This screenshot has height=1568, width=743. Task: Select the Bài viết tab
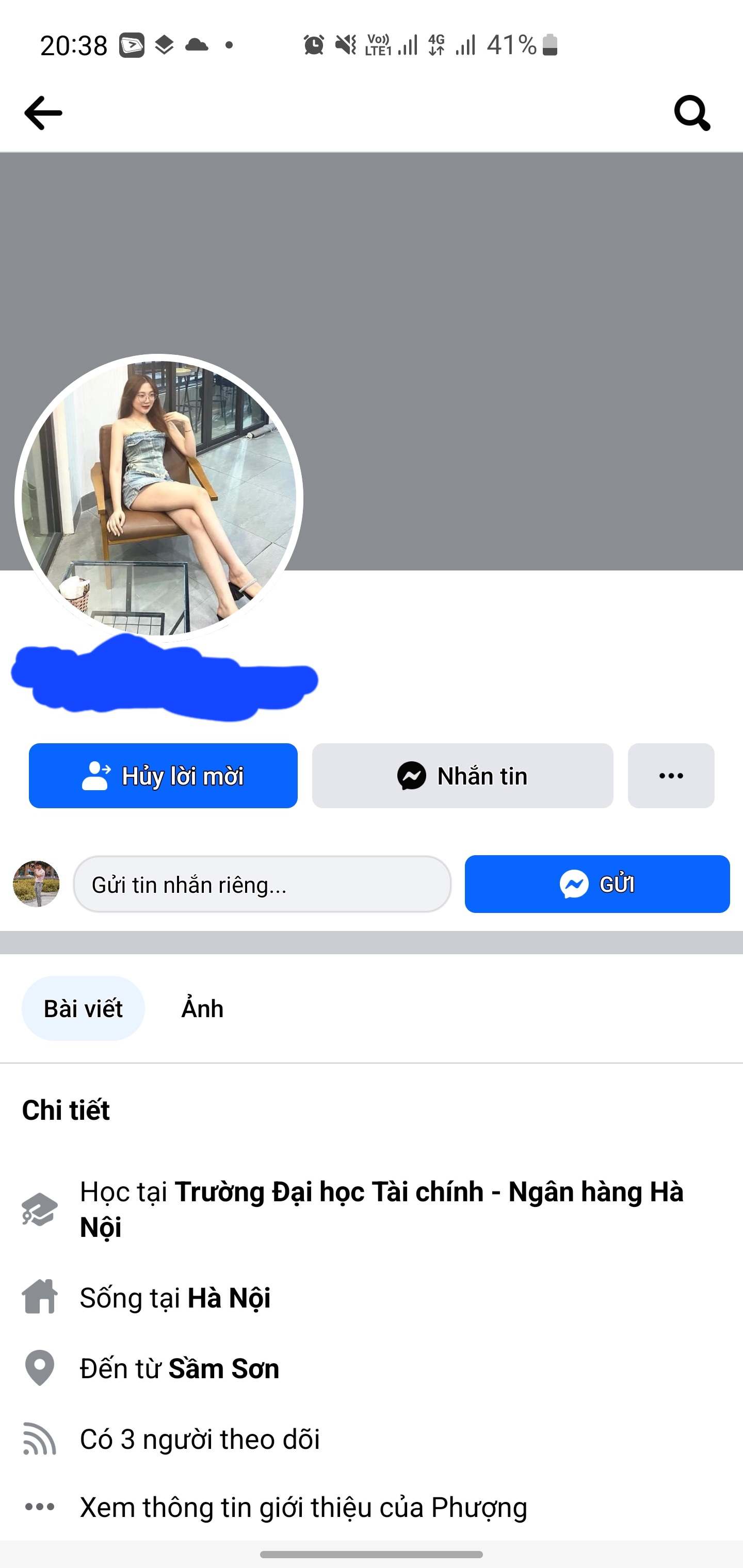(84, 1008)
